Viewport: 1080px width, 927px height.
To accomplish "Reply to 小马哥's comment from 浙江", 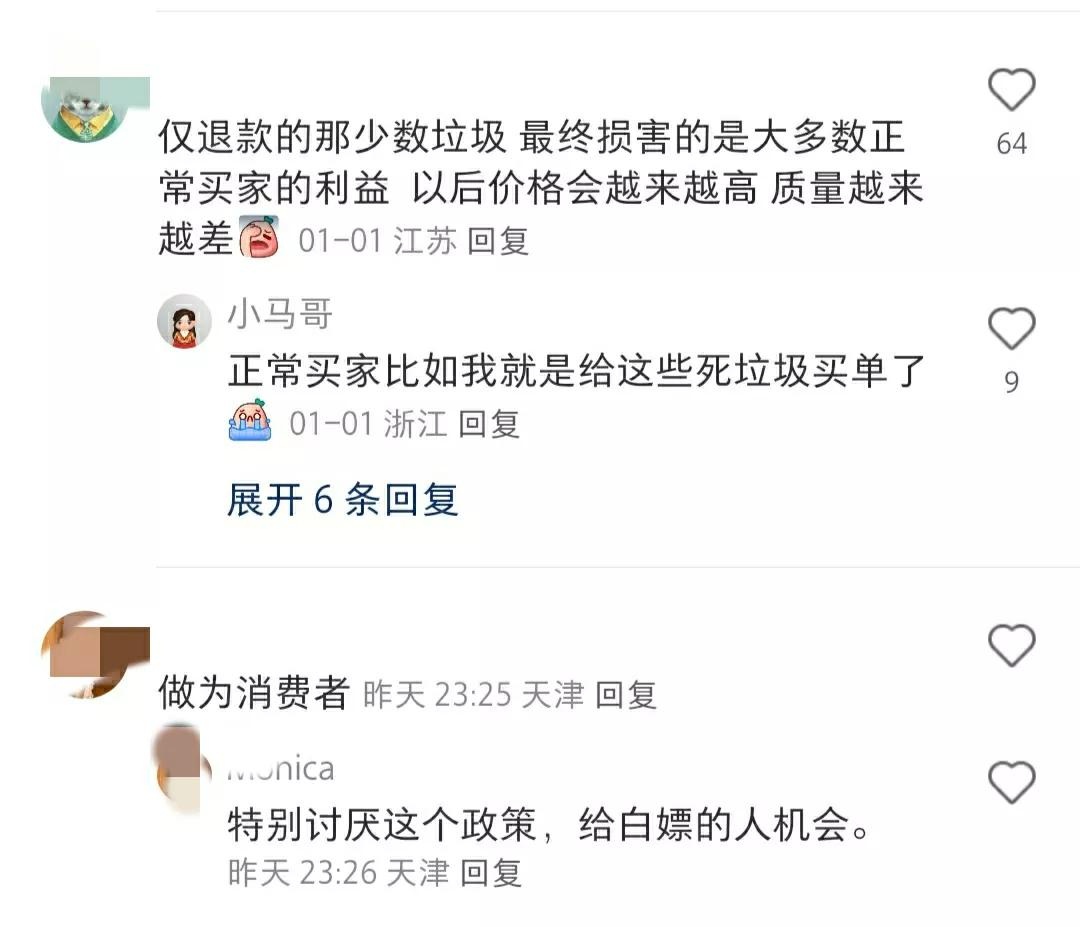I will tap(489, 424).
